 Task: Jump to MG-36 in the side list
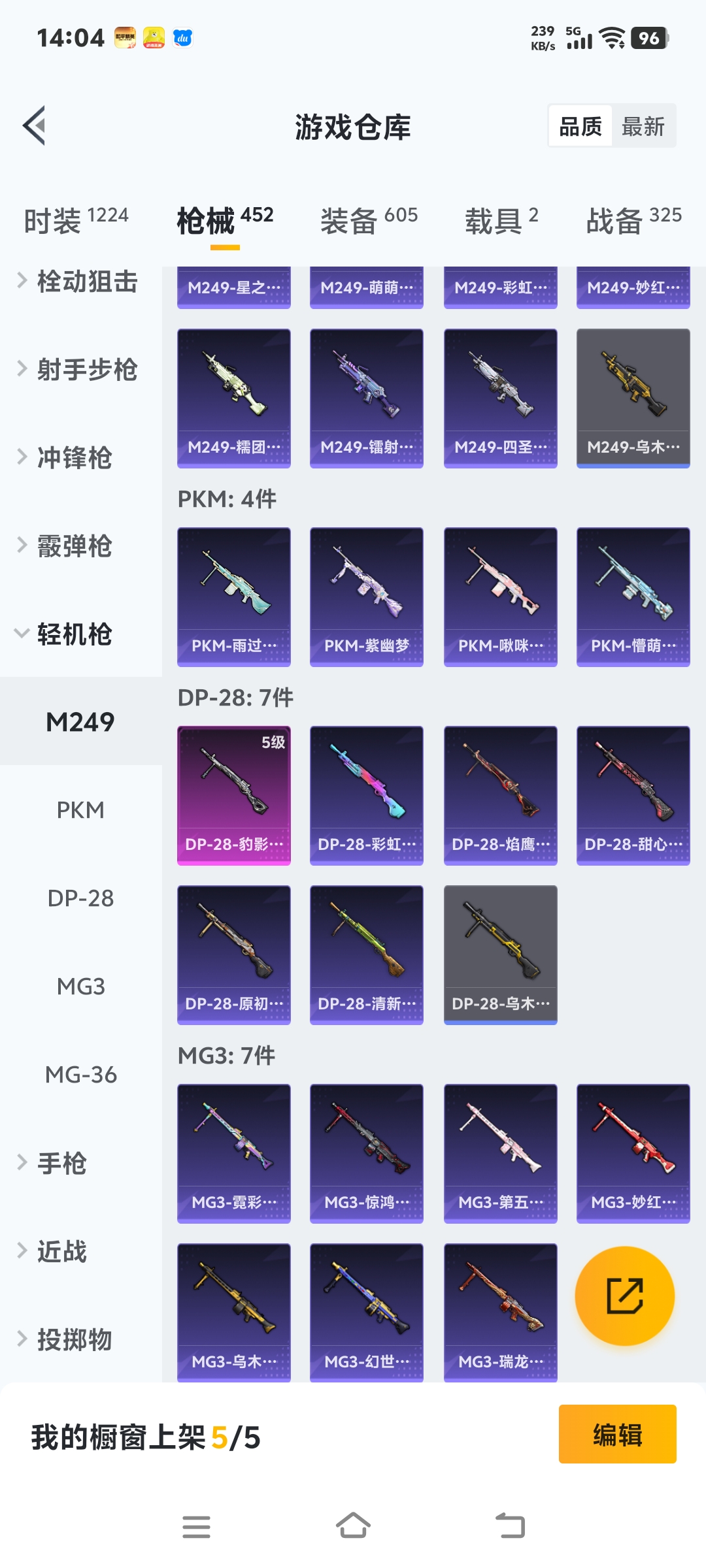80,1075
